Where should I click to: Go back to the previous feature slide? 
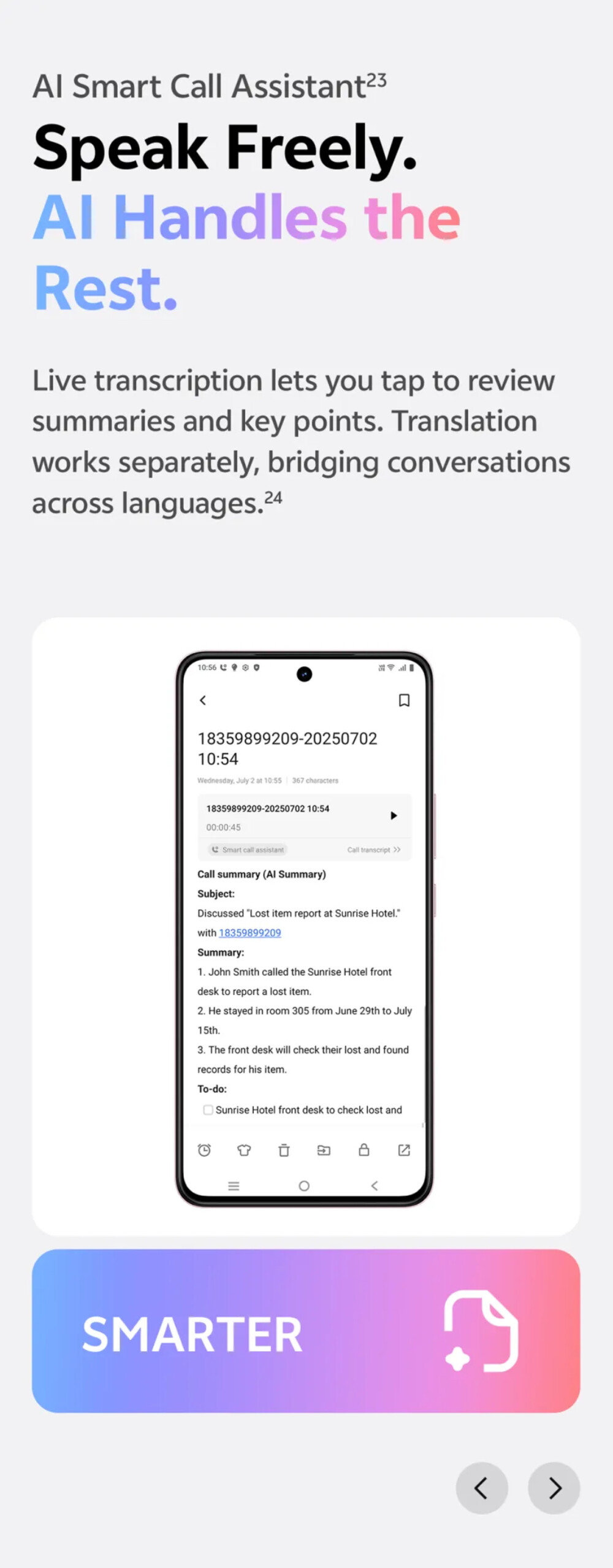point(482,1488)
